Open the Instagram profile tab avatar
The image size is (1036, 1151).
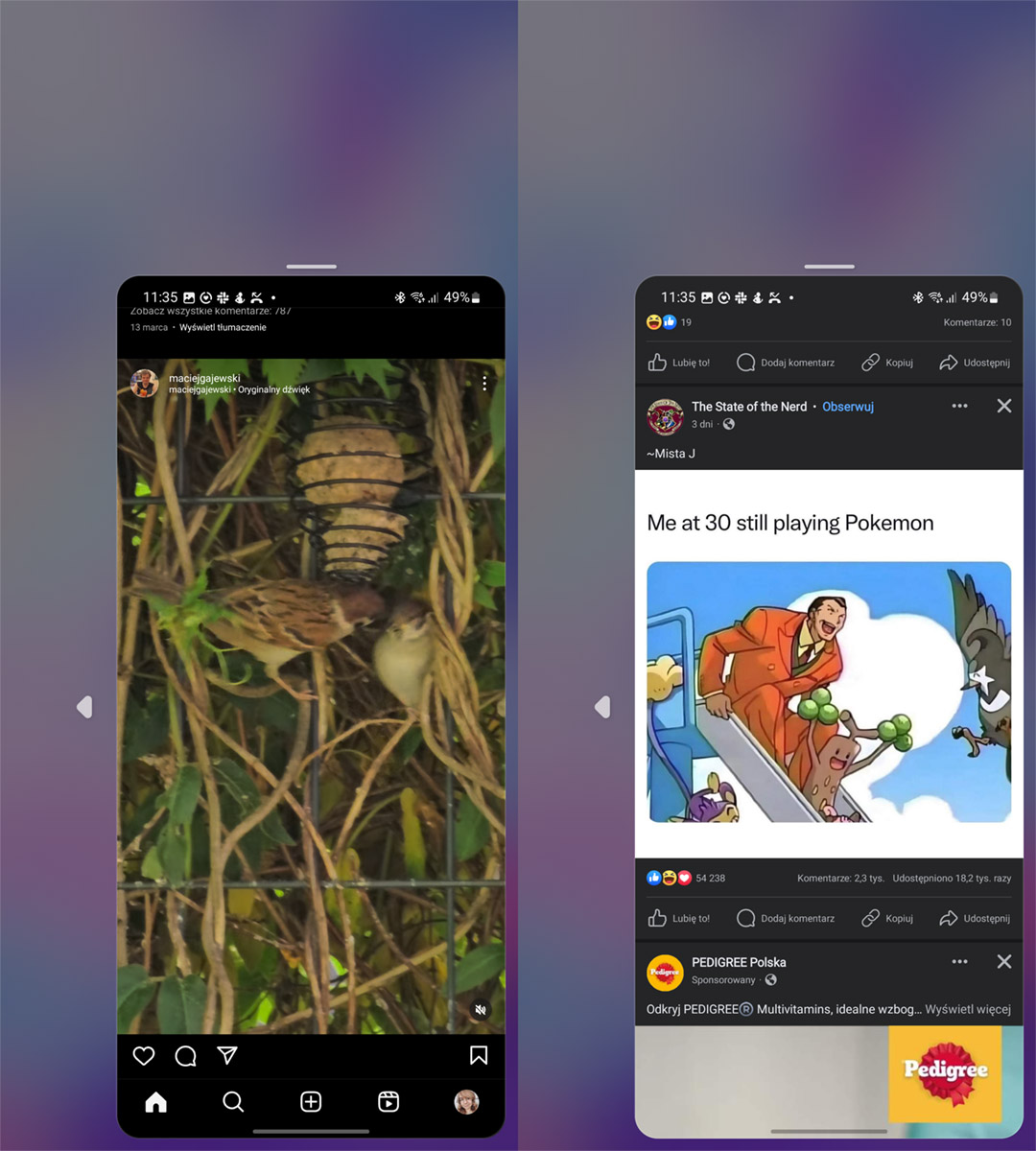(466, 1102)
